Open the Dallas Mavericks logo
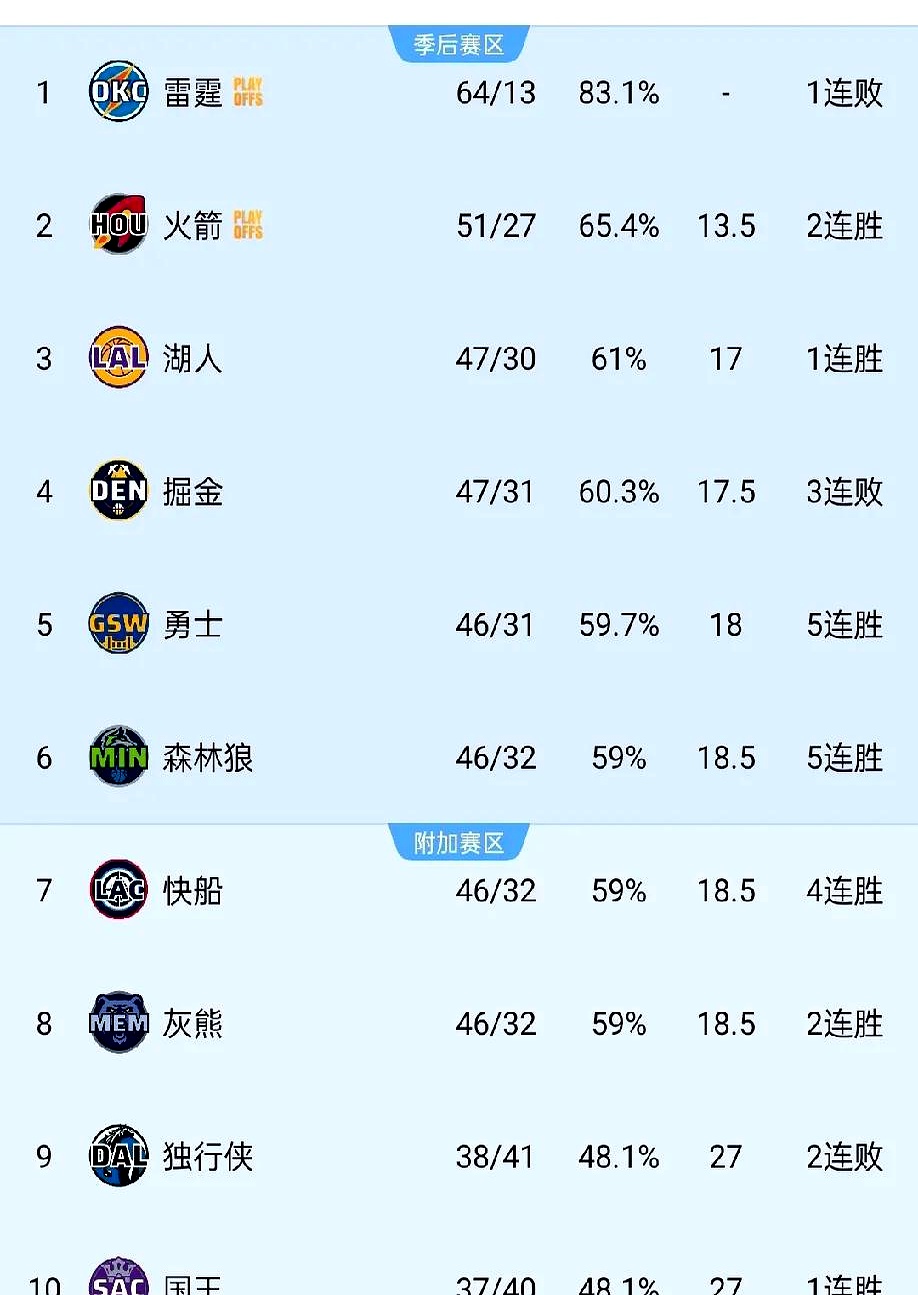918x1295 pixels. coord(117,1156)
